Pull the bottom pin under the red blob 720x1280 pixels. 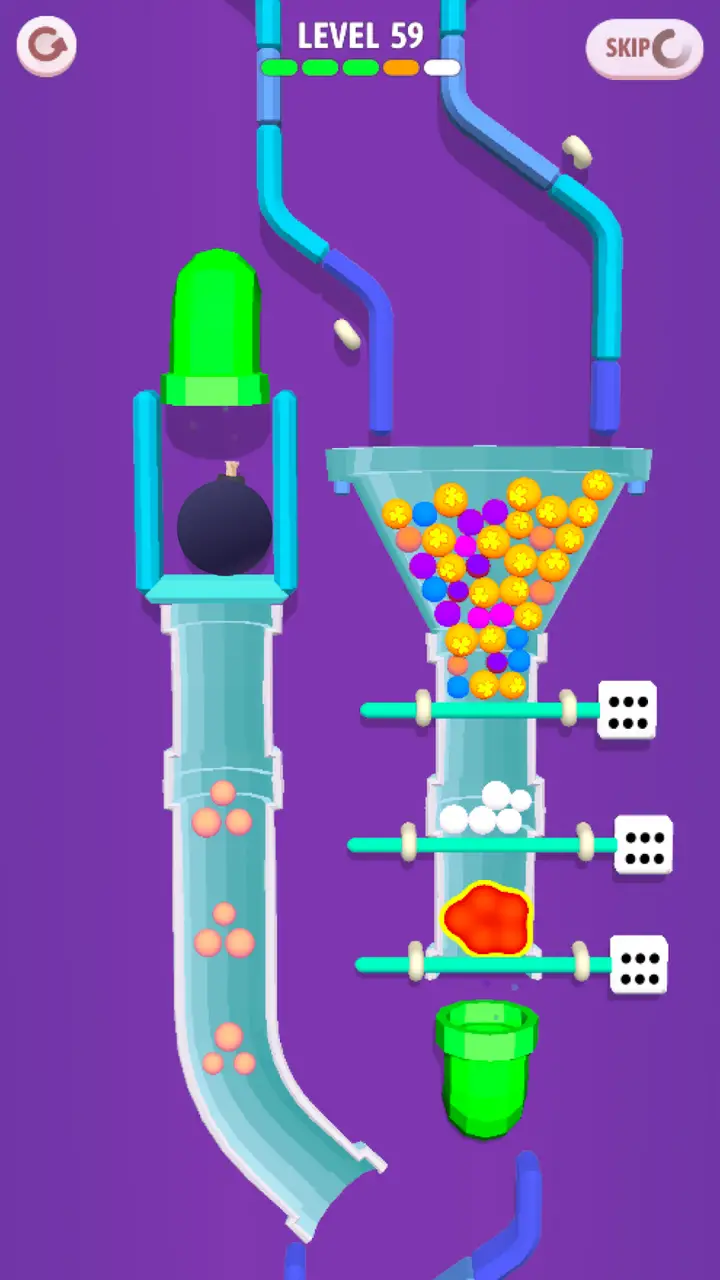pos(638,965)
